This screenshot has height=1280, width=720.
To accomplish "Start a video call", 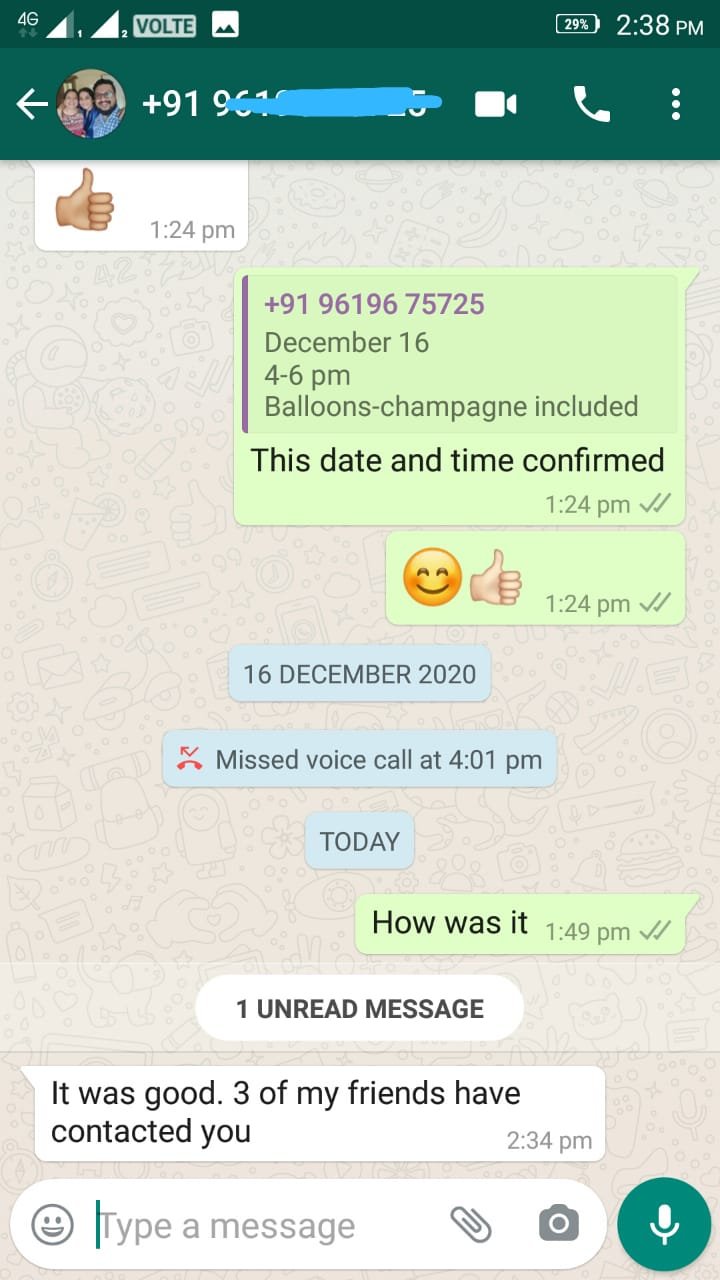I will click(x=495, y=104).
